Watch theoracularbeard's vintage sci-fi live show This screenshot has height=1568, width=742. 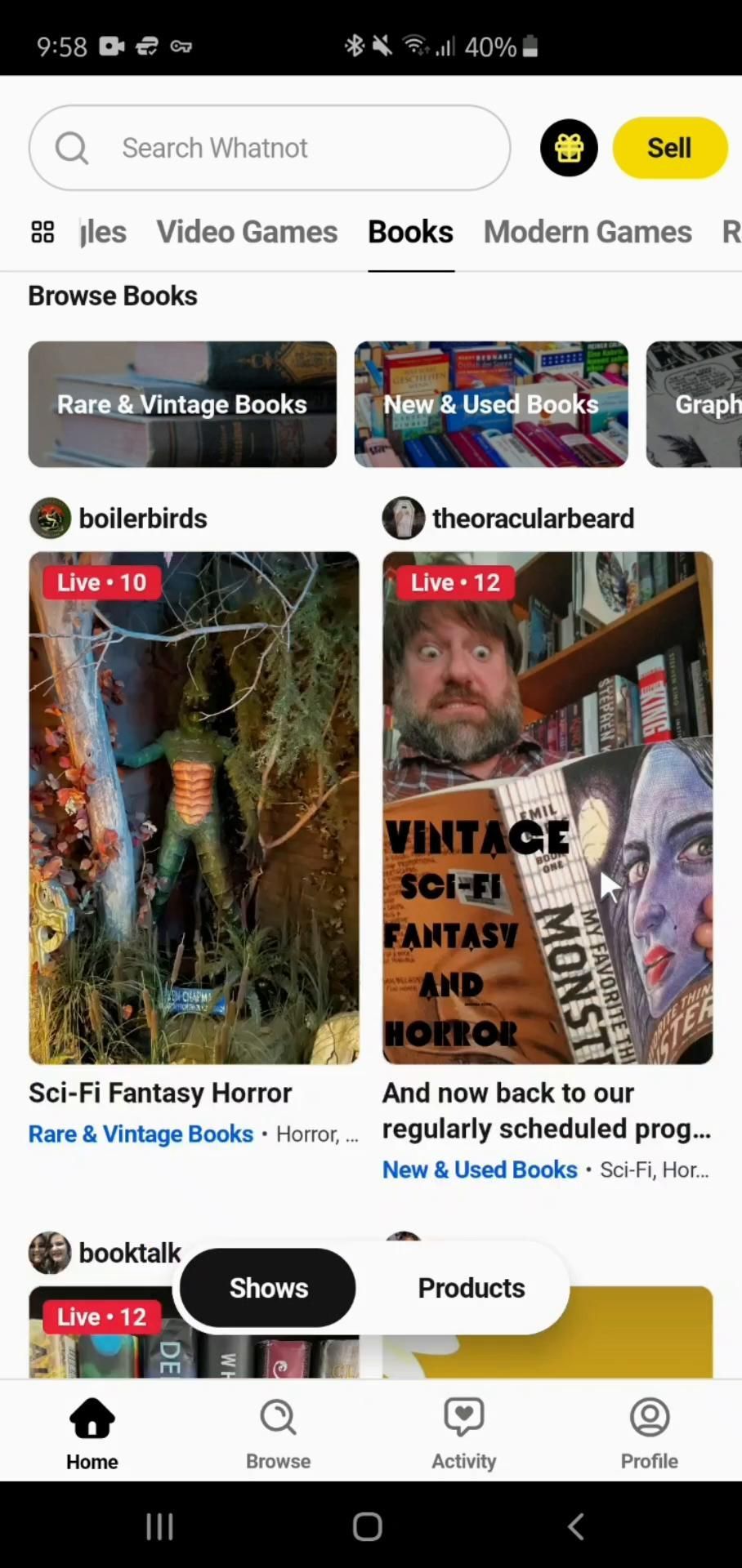coord(548,807)
